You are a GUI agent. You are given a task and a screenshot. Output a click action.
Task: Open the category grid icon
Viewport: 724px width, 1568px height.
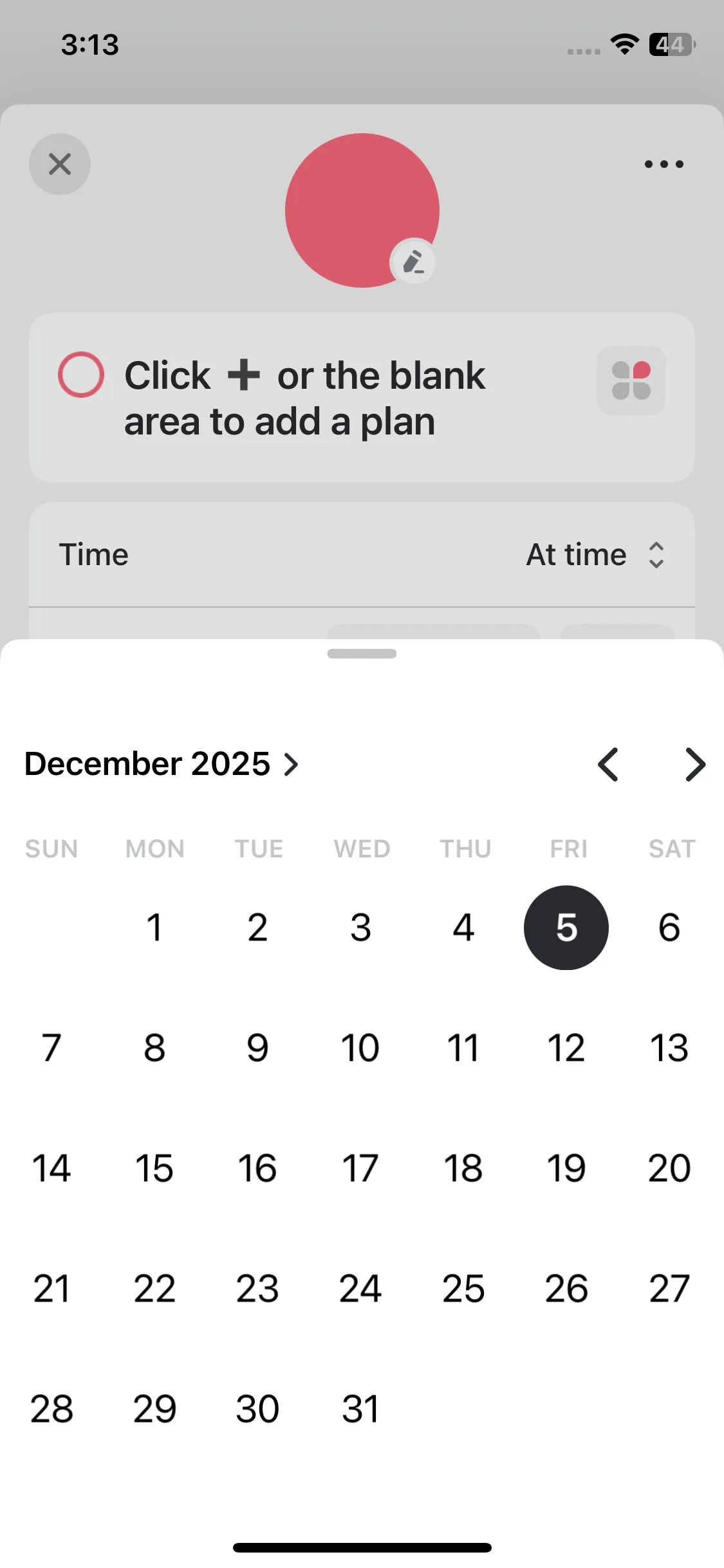coord(631,380)
